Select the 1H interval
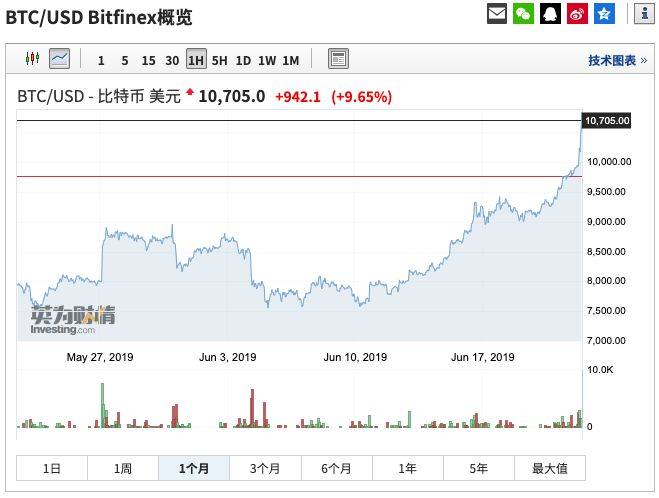This screenshot has height=498, width=659. pos(196,61)
